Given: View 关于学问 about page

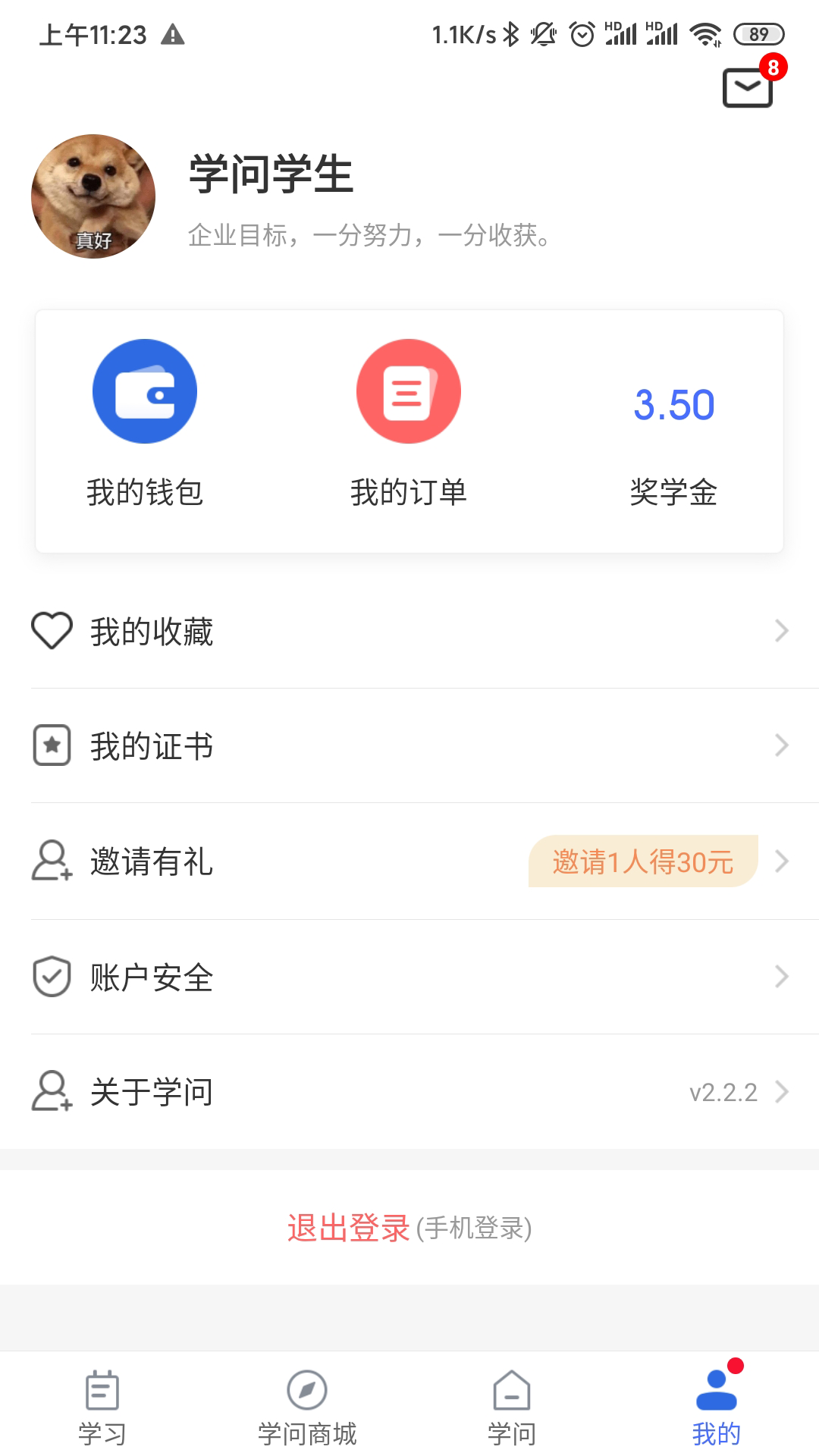Looking at the screenshot, I should click(x=409, y=1092).
